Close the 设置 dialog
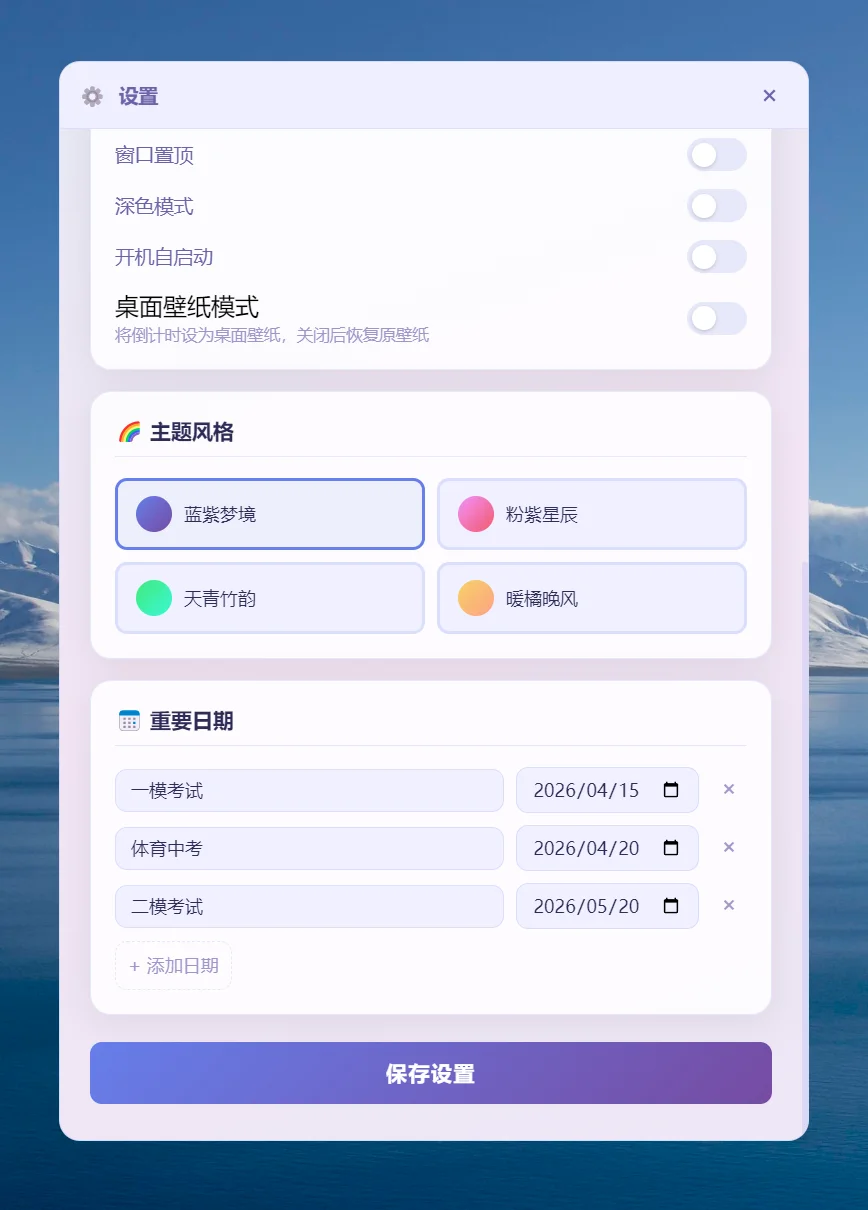The image size is (868, 1210). 769,96
